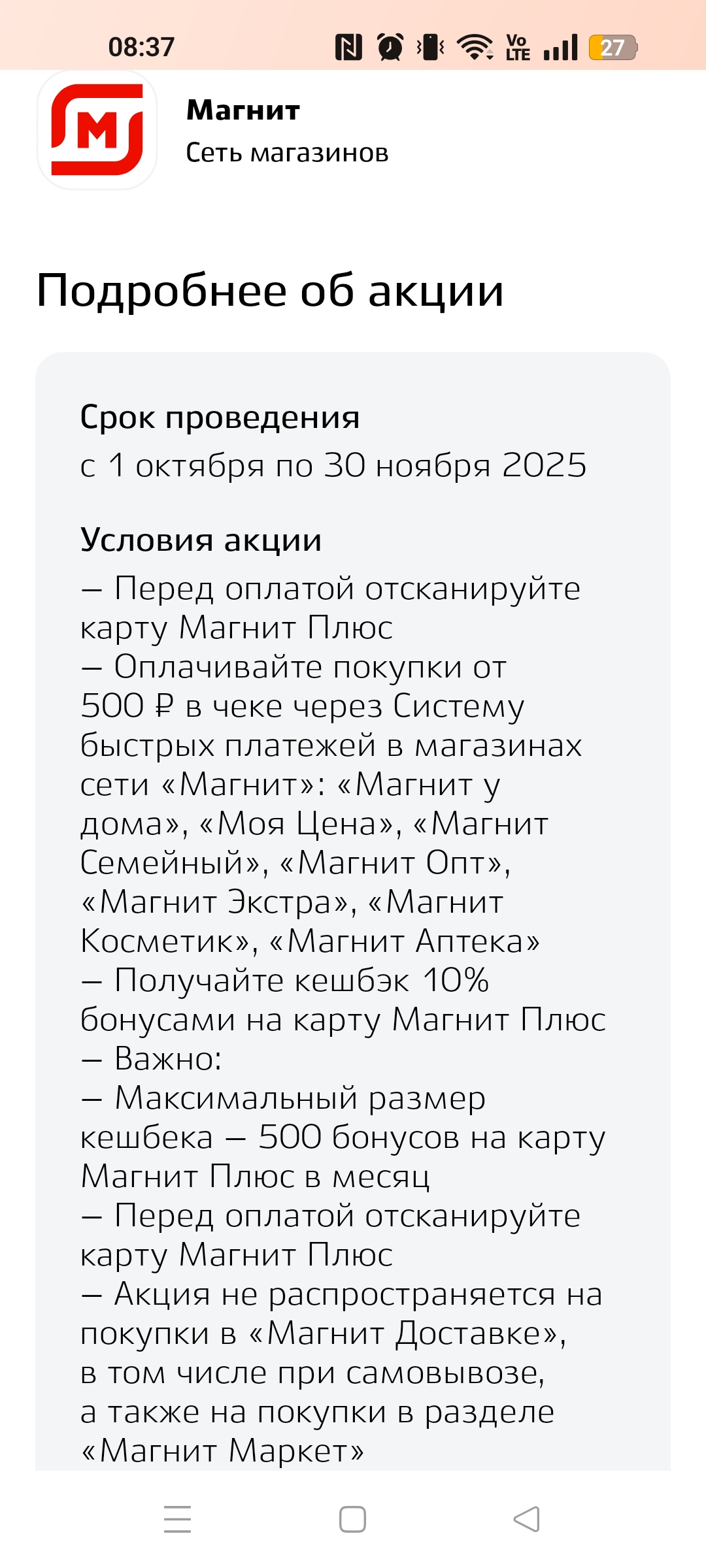706x1568 pixels.
Task: Go to the home screen
Action: point(352,1519)
